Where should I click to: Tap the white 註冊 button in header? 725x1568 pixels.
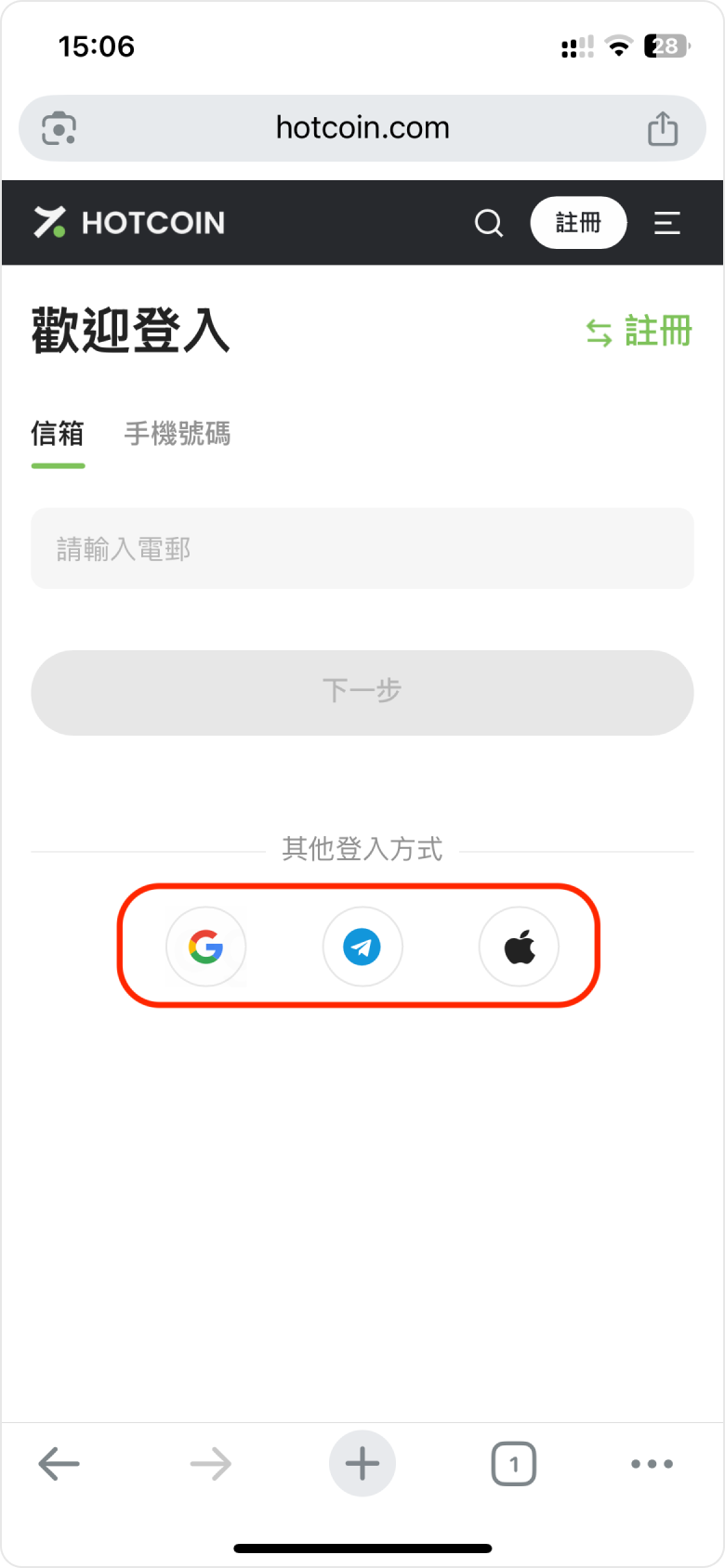tap(578, 223)
